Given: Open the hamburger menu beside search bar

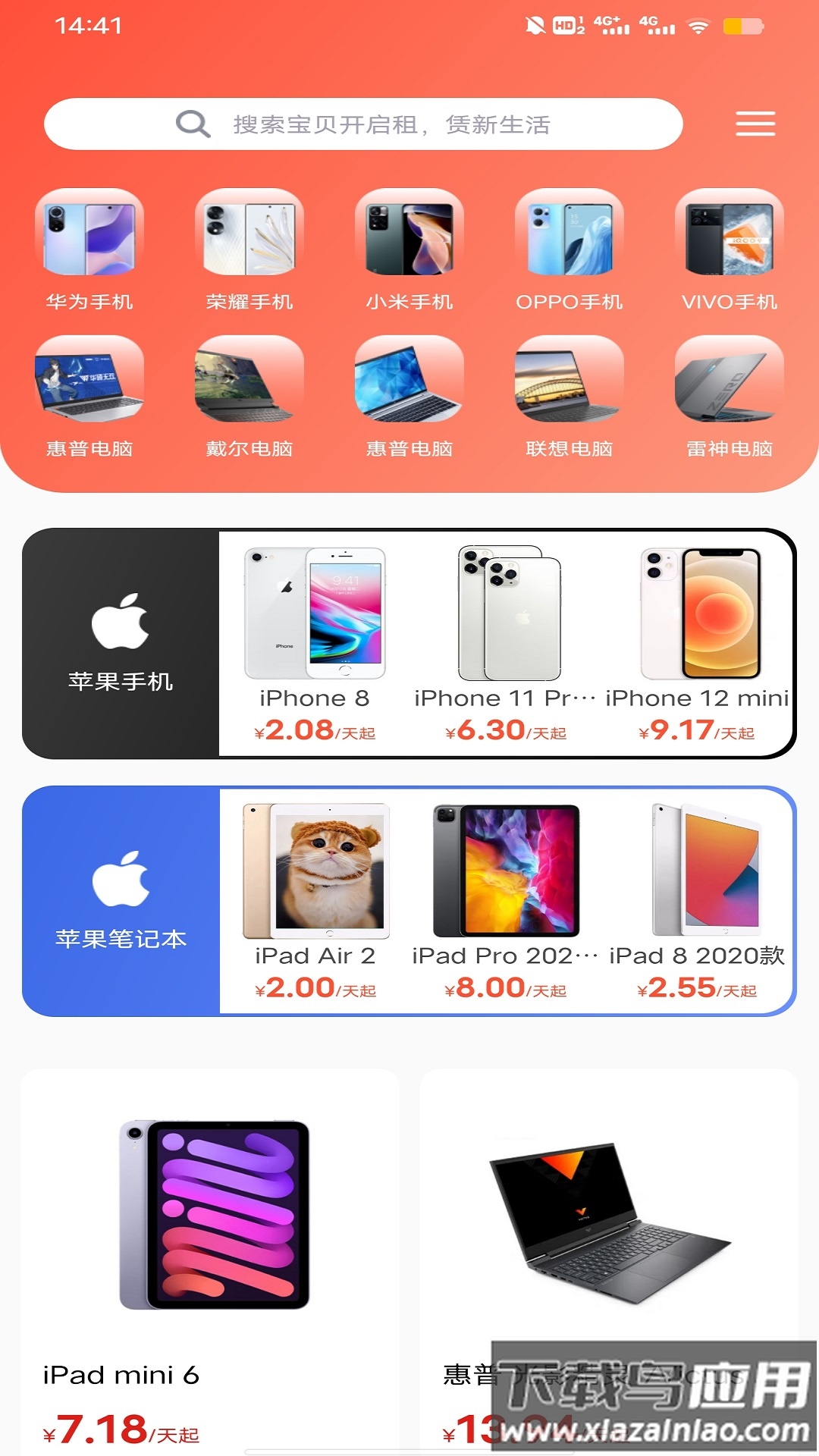Looking at the screenshot, I should point(755,124).
